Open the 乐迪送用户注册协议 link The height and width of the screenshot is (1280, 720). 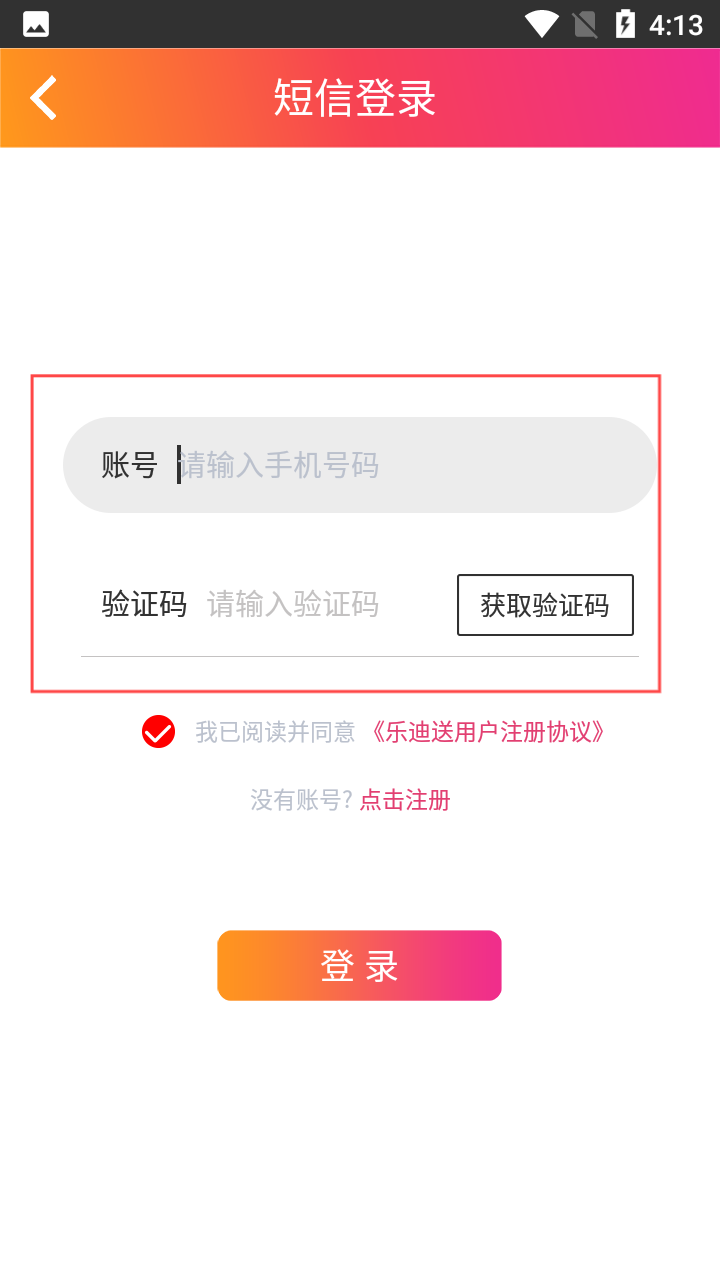point(488,732)
